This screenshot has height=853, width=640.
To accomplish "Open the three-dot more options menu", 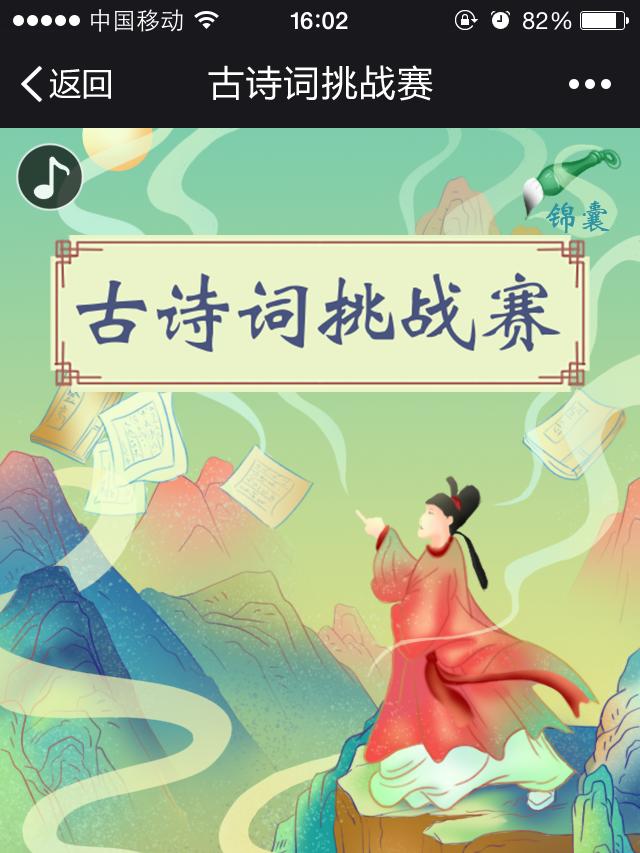I will (589, 84).
